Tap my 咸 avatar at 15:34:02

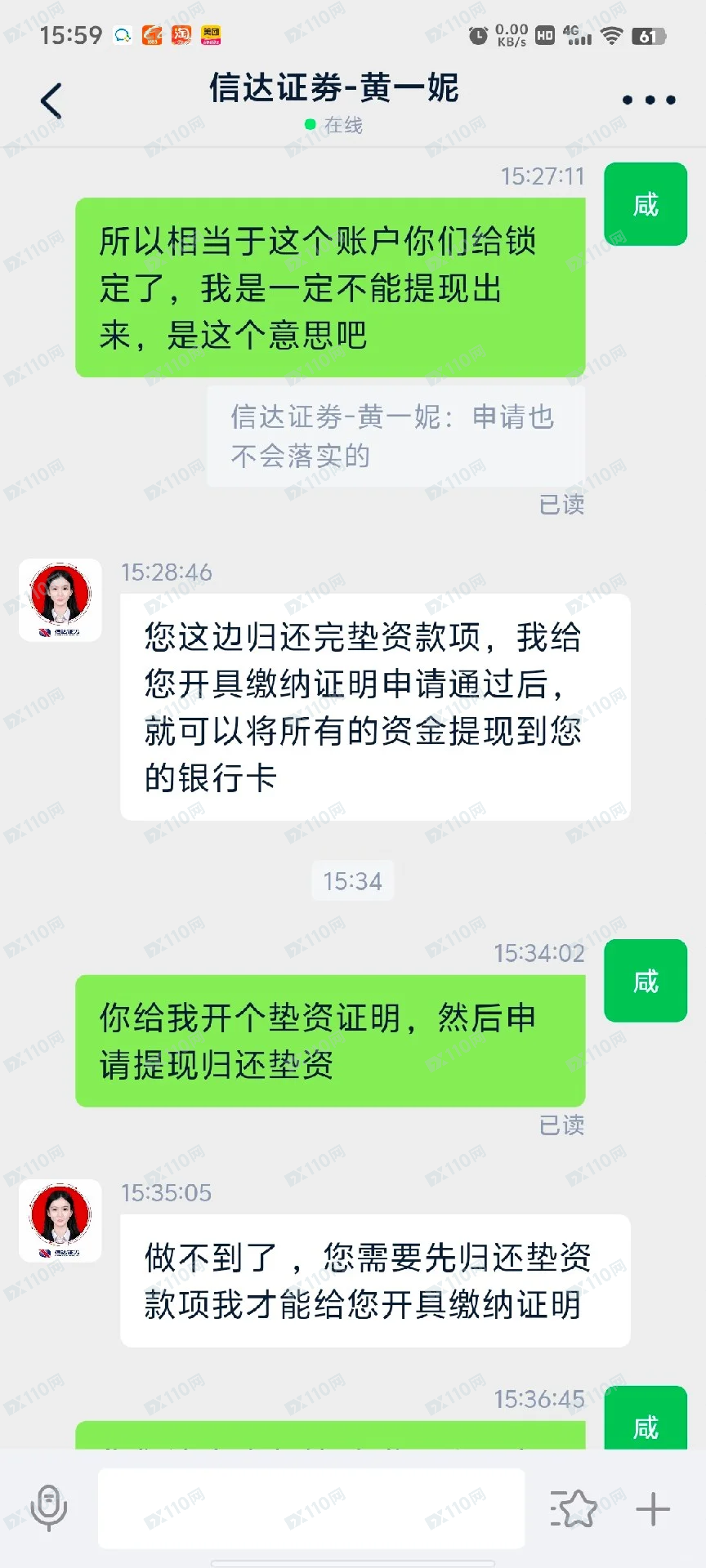(x=646, y=981)
